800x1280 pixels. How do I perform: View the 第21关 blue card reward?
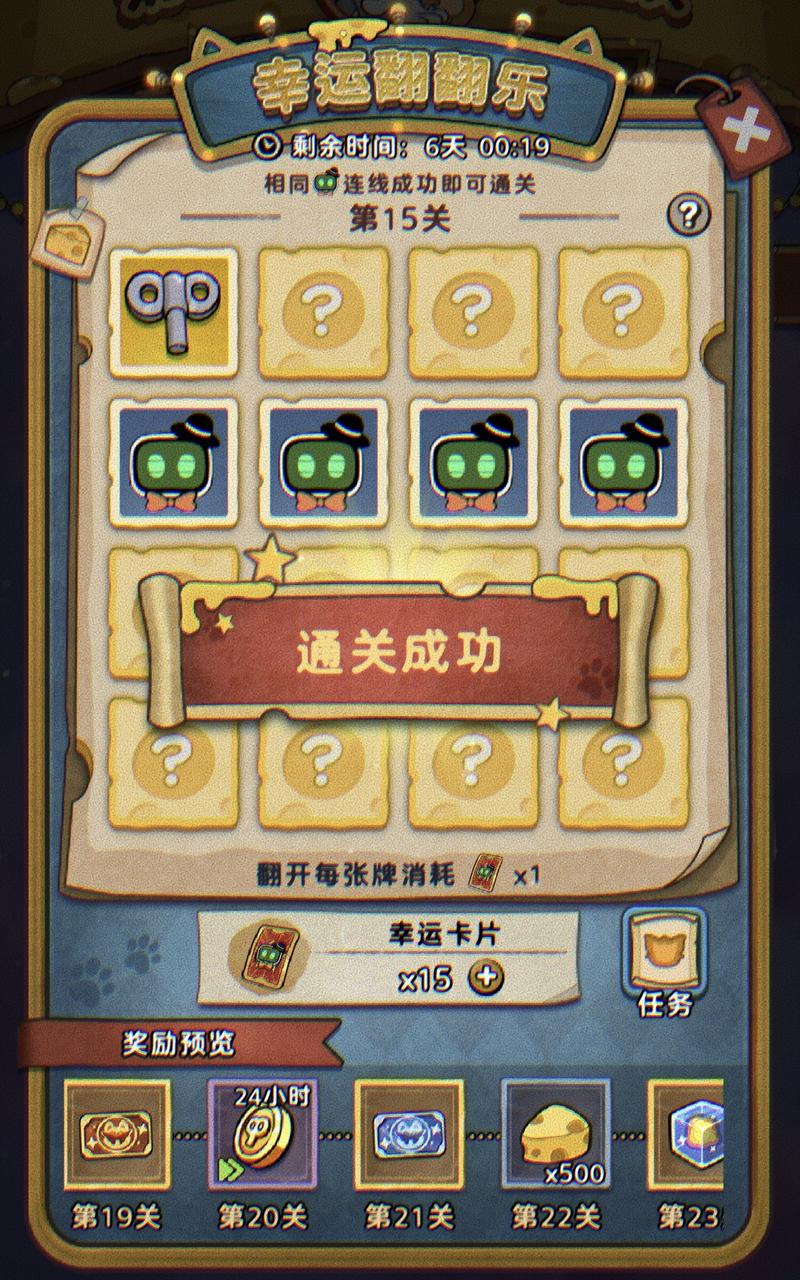409,1133
